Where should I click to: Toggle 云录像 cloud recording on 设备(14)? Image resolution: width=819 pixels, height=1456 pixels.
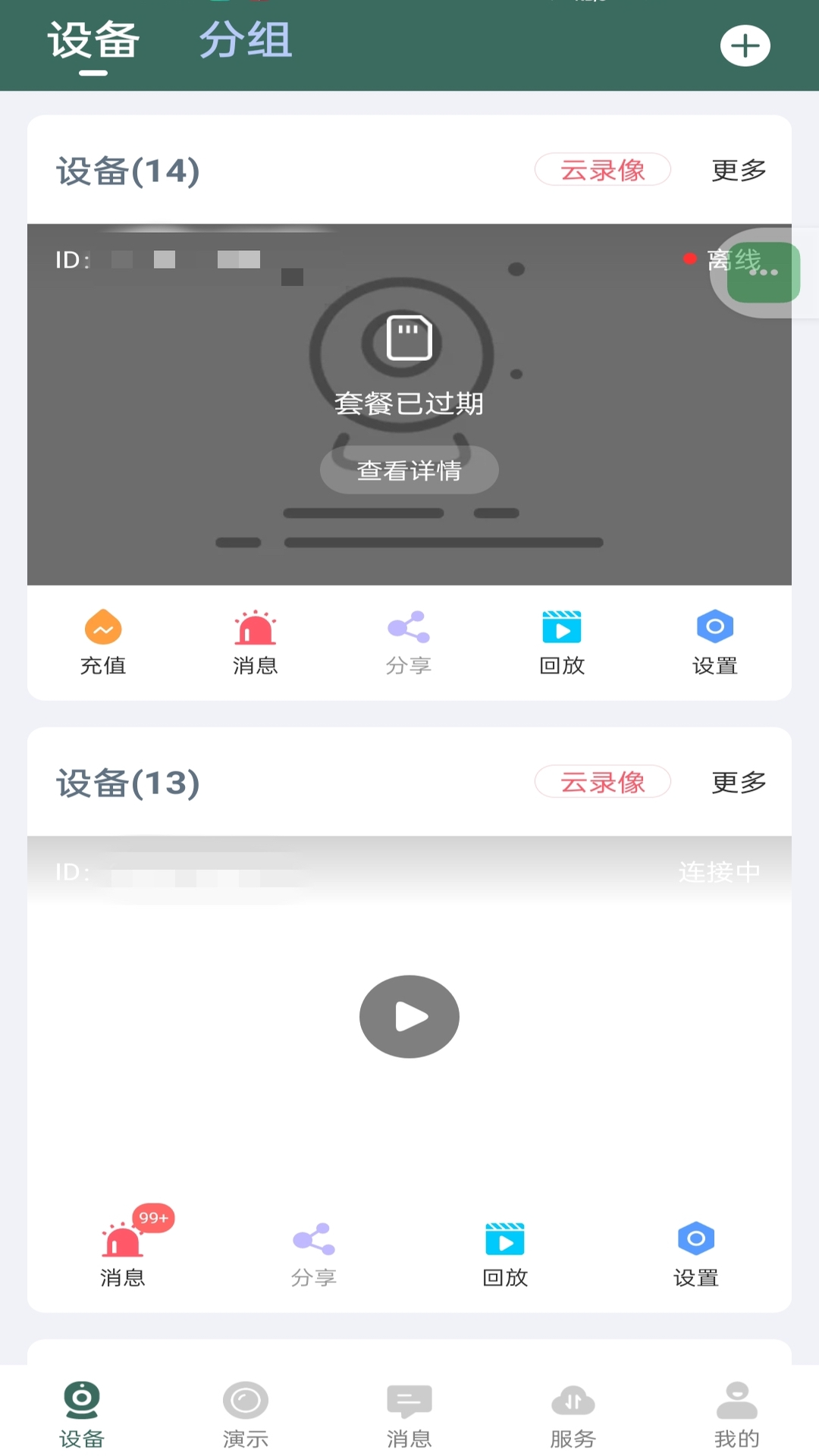click(603, 170)
